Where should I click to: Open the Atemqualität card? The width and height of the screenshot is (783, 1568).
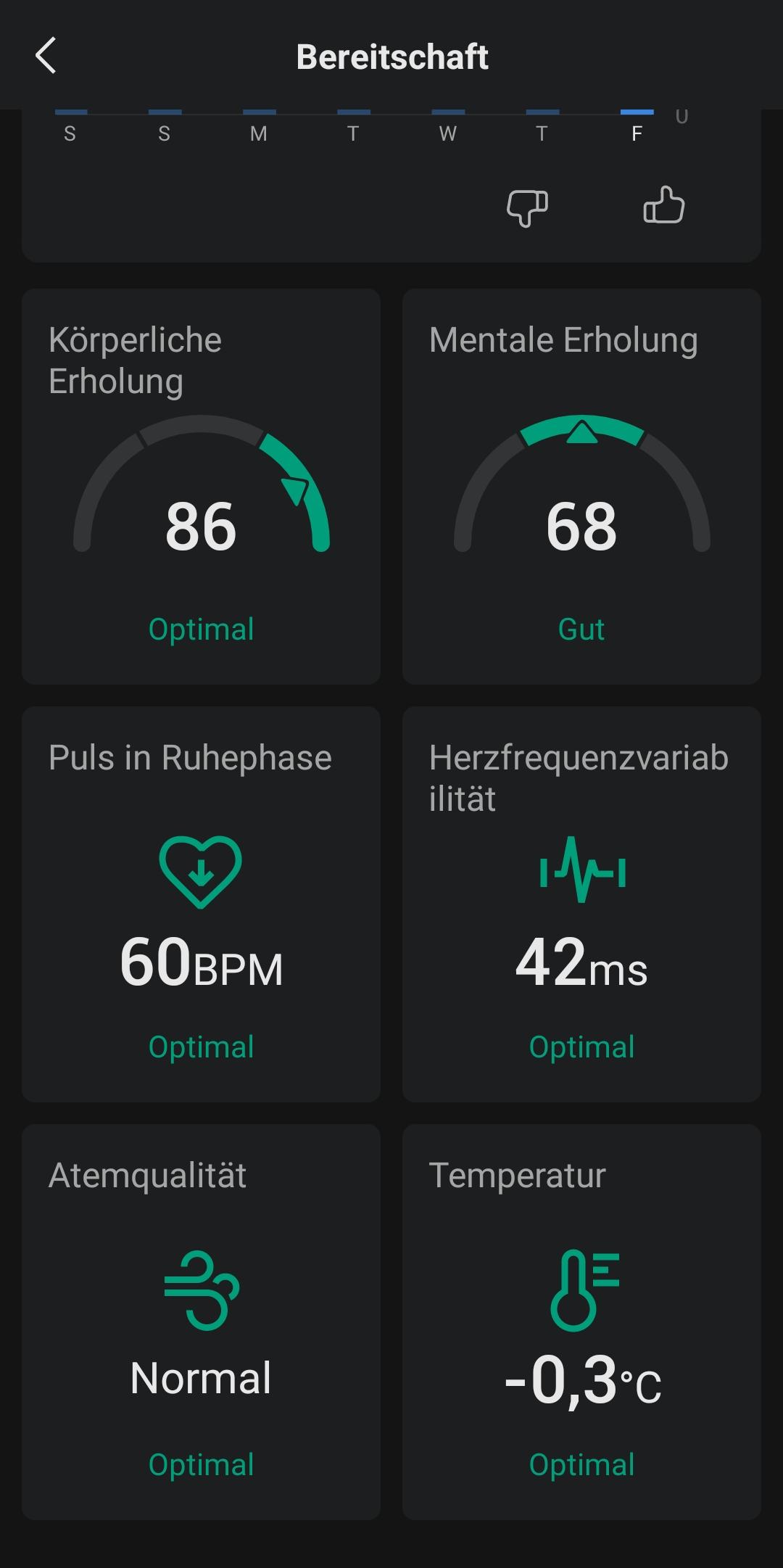pyautogui.click(x=201, y=1322)
